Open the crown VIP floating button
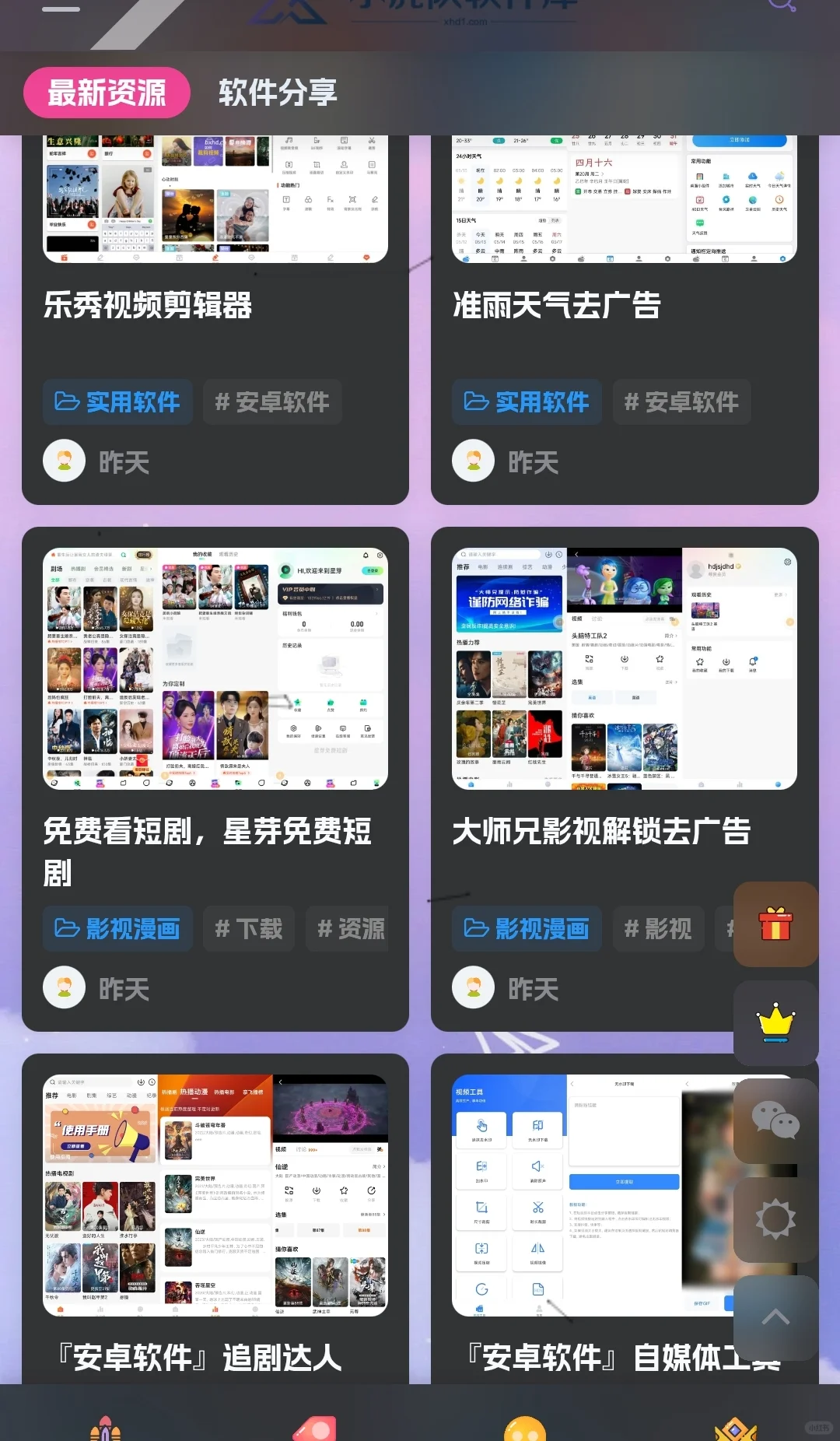This screenshot has width=840, height=1441. click(x=775, y=1023)
